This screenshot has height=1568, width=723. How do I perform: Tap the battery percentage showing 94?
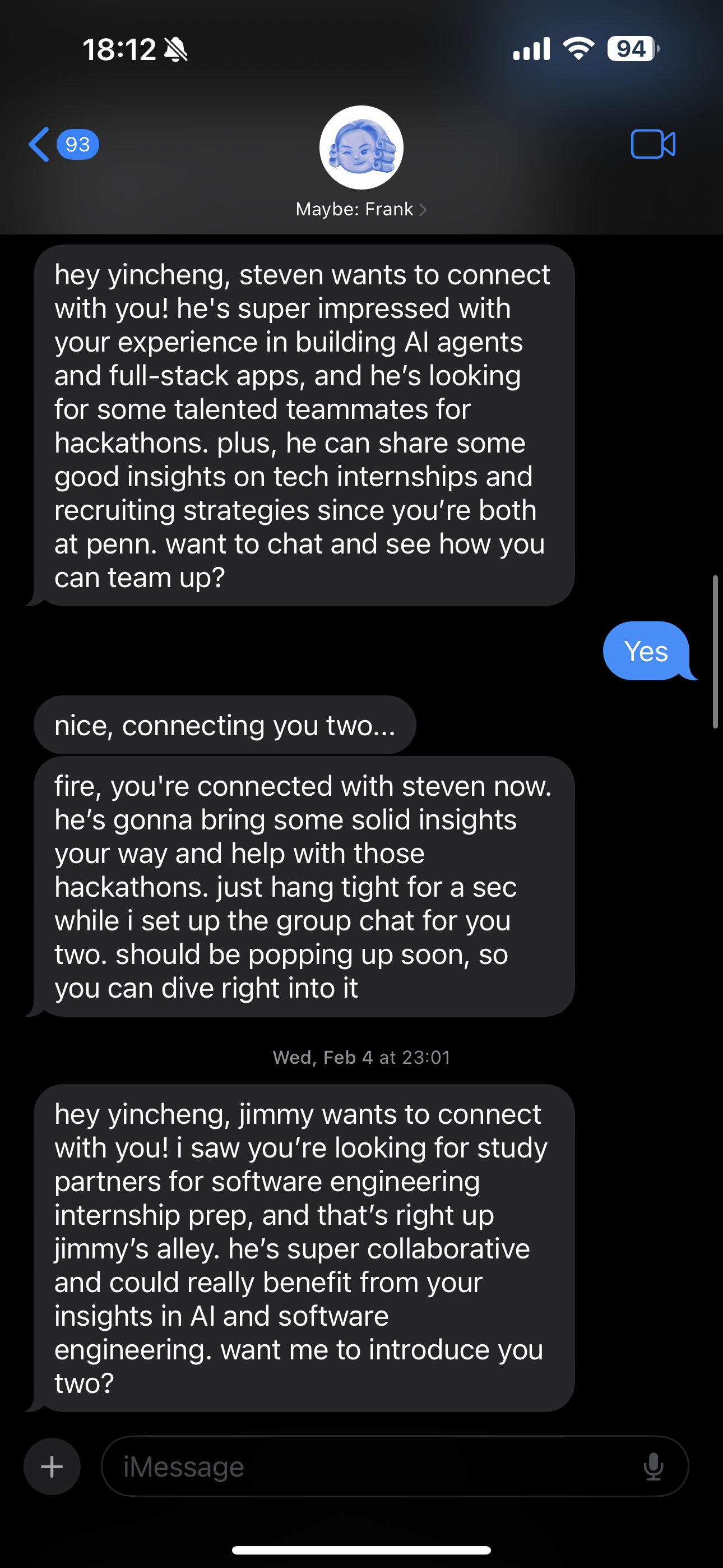point(628,49)
